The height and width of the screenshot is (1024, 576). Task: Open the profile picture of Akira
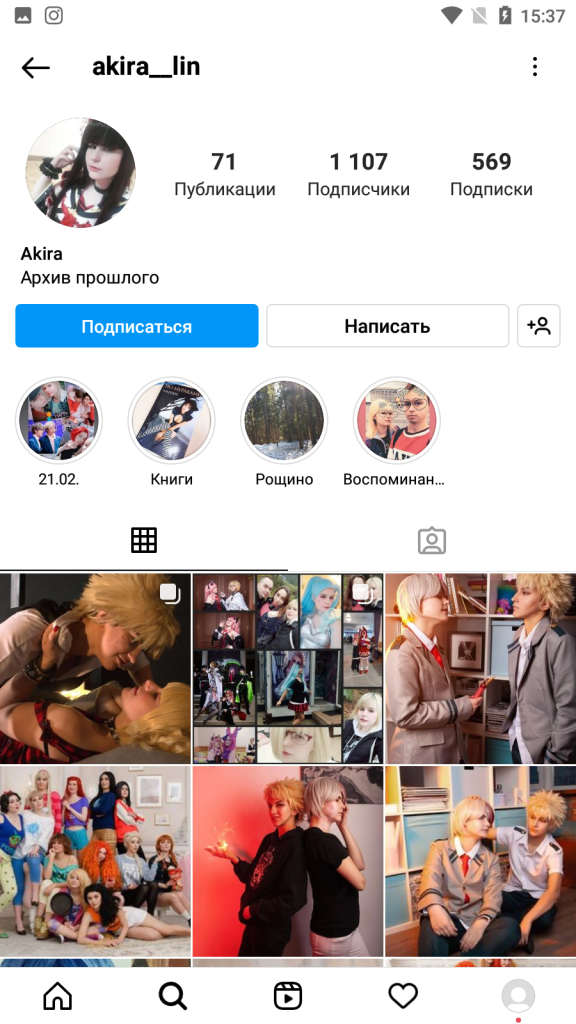pyautogui.click(x=80, y=173)
